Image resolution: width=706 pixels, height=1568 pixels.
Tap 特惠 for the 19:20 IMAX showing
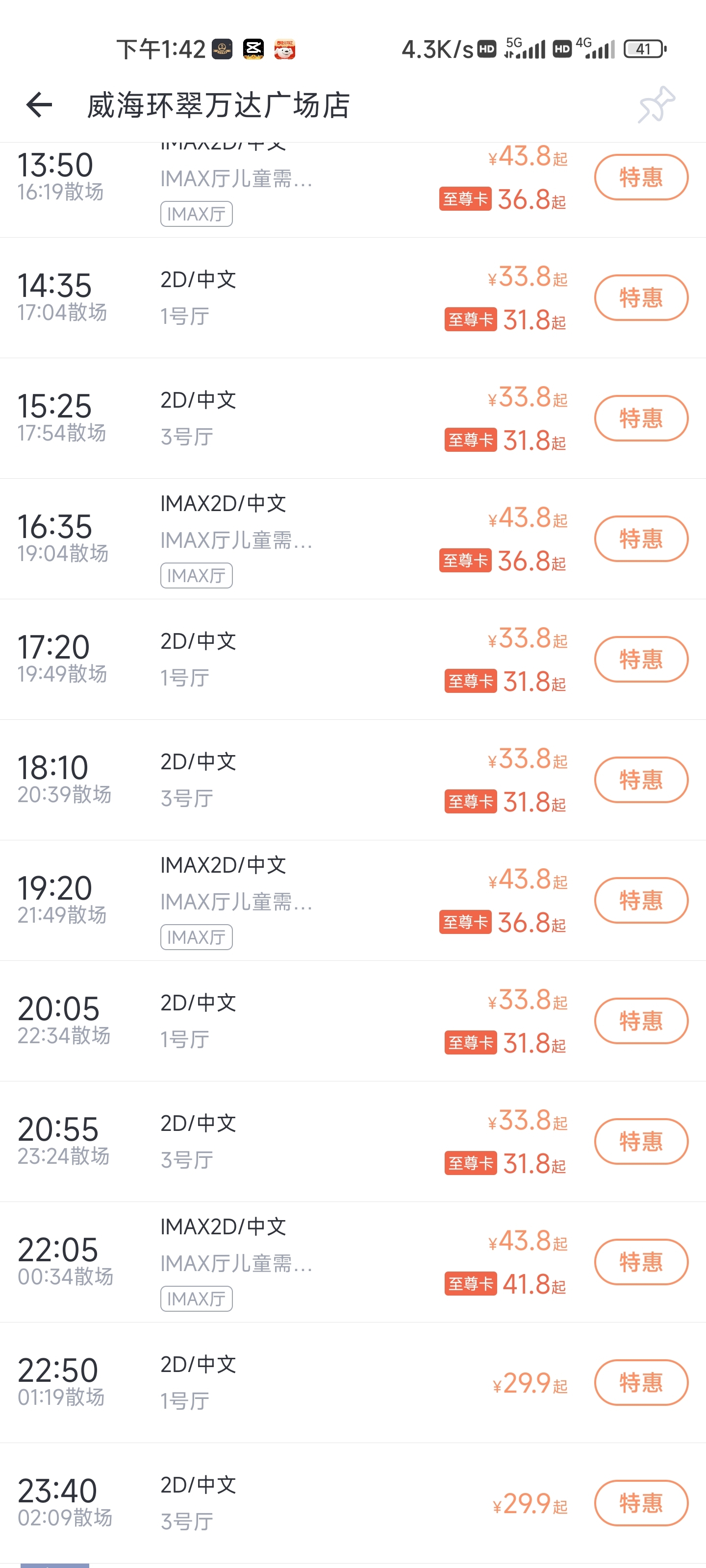click(641, 900)
